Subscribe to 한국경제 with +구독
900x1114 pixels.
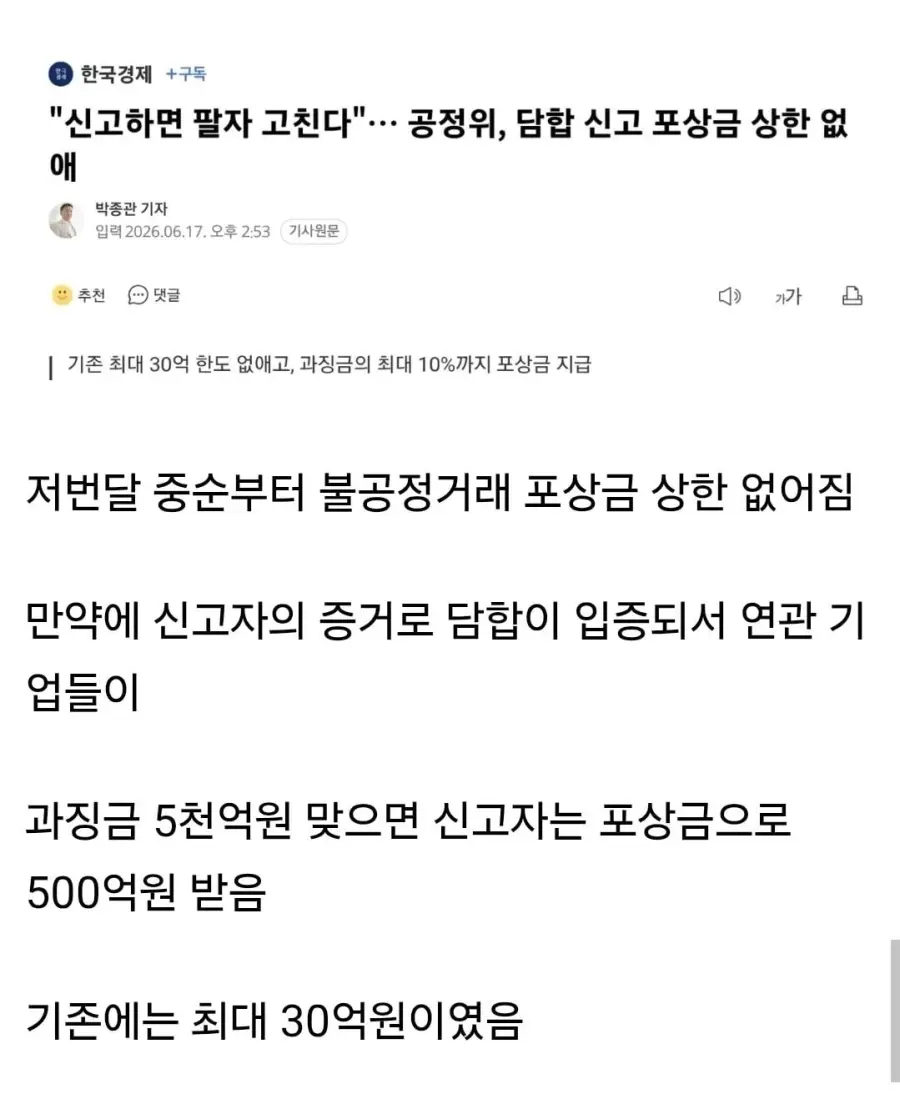186,74
